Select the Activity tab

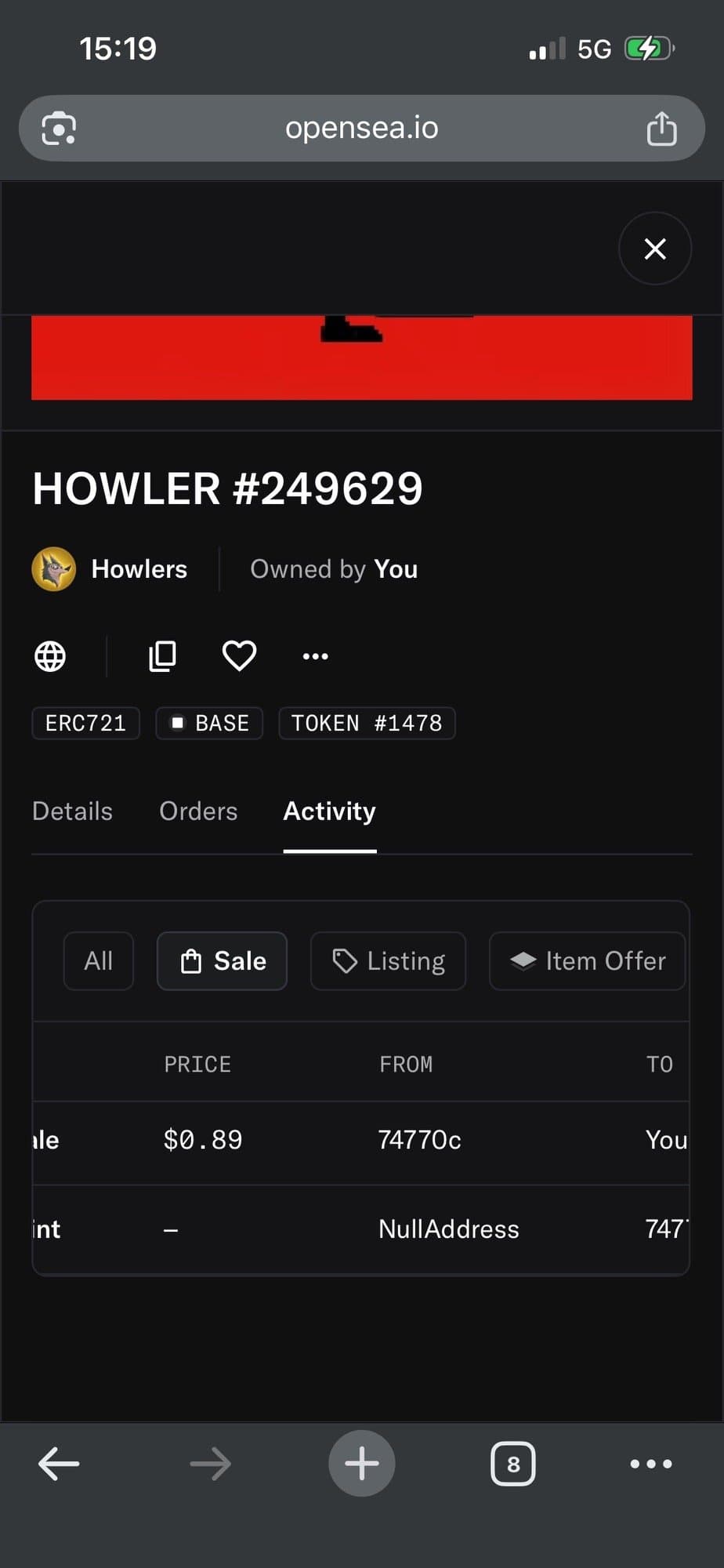pos(329,811)
